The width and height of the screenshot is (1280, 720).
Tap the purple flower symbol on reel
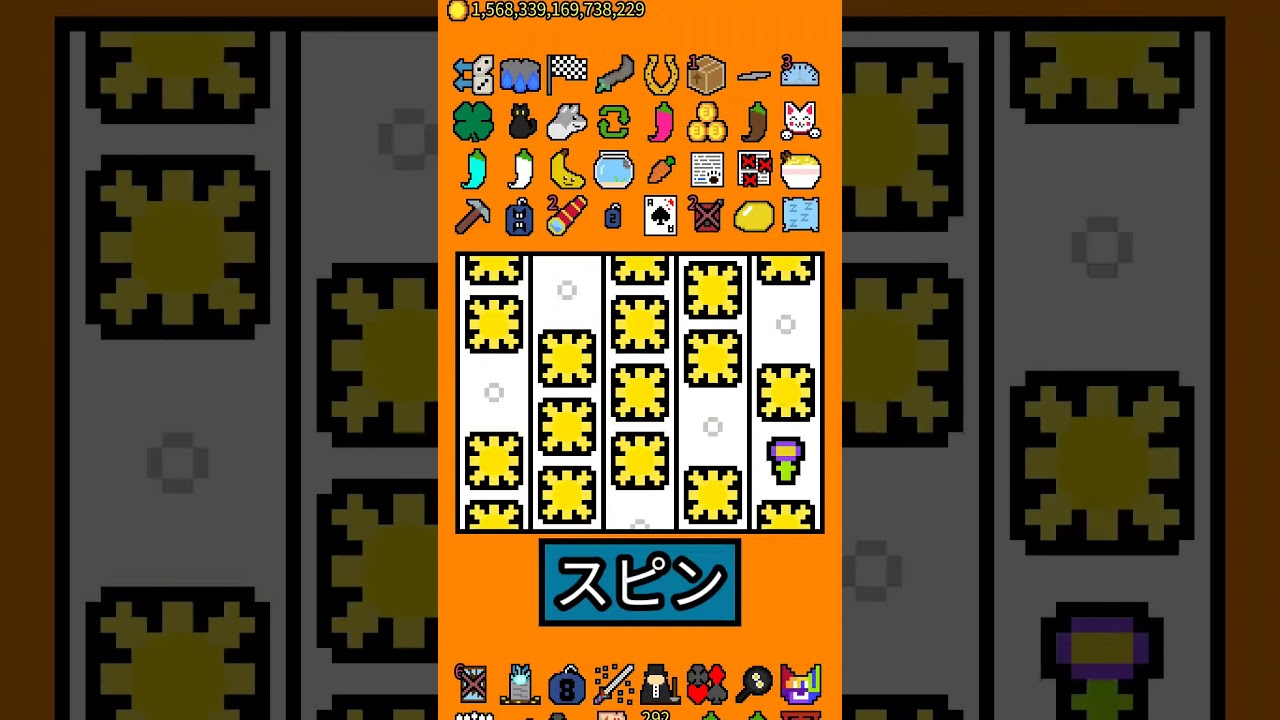786,460
